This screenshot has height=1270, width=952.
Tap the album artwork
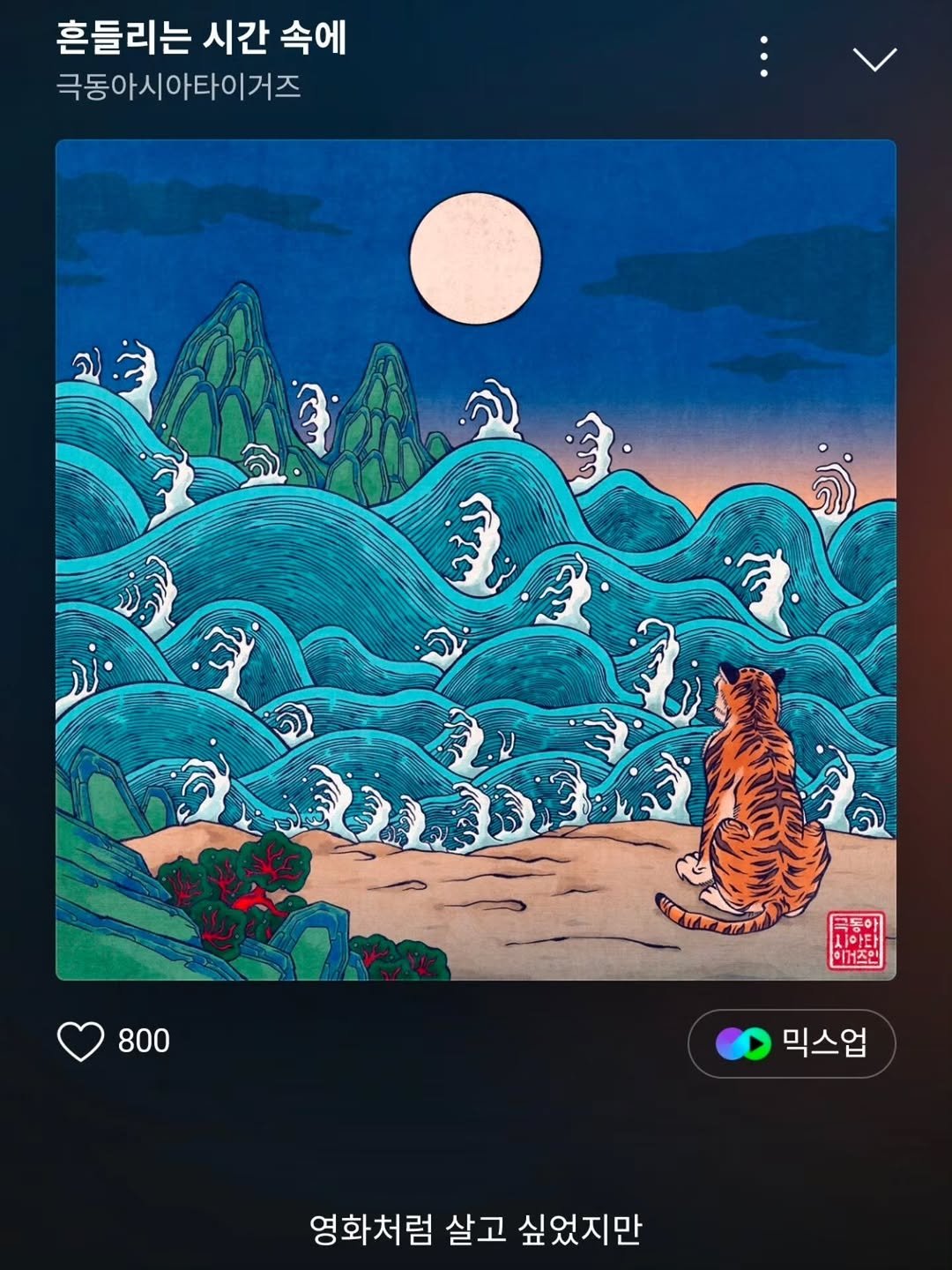[476, 560]
